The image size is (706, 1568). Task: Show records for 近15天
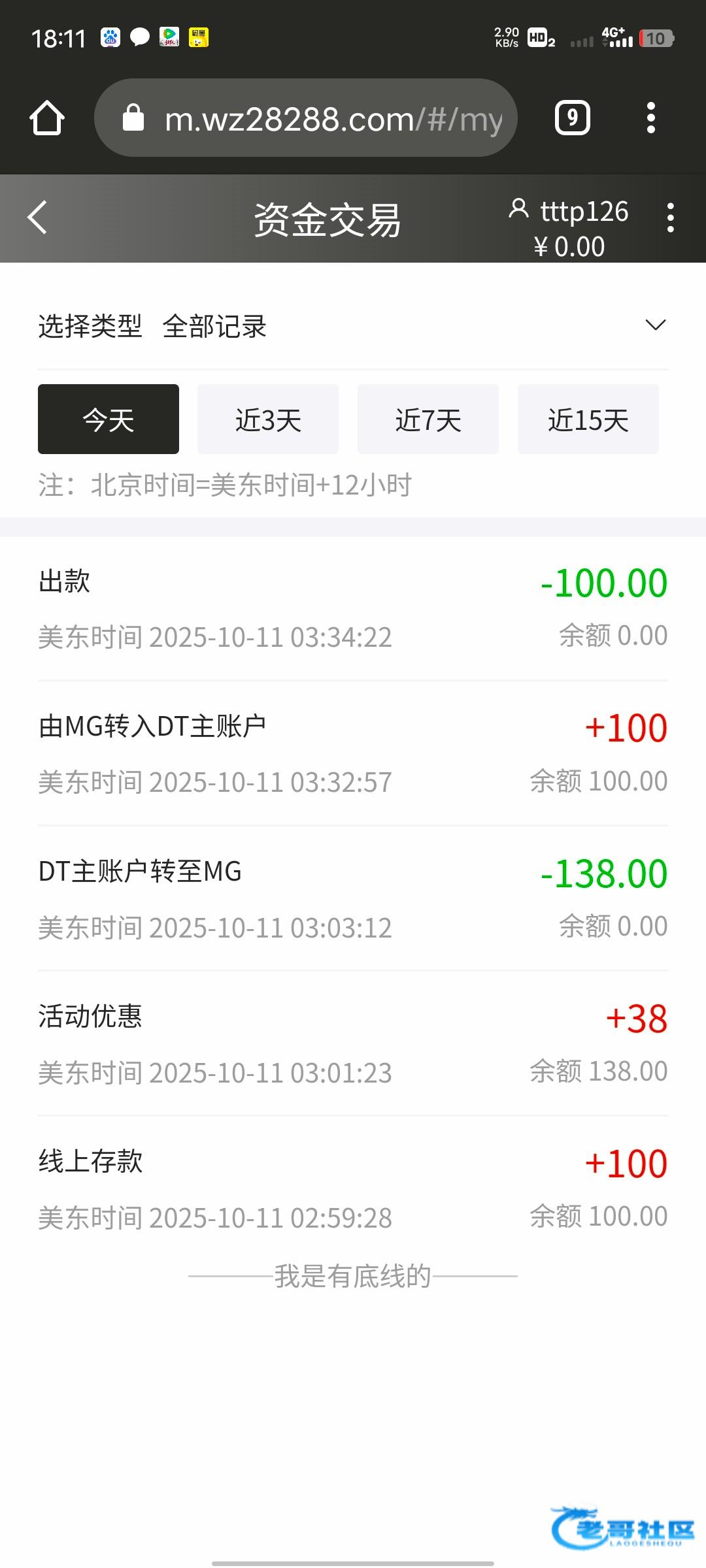point(588,419)
